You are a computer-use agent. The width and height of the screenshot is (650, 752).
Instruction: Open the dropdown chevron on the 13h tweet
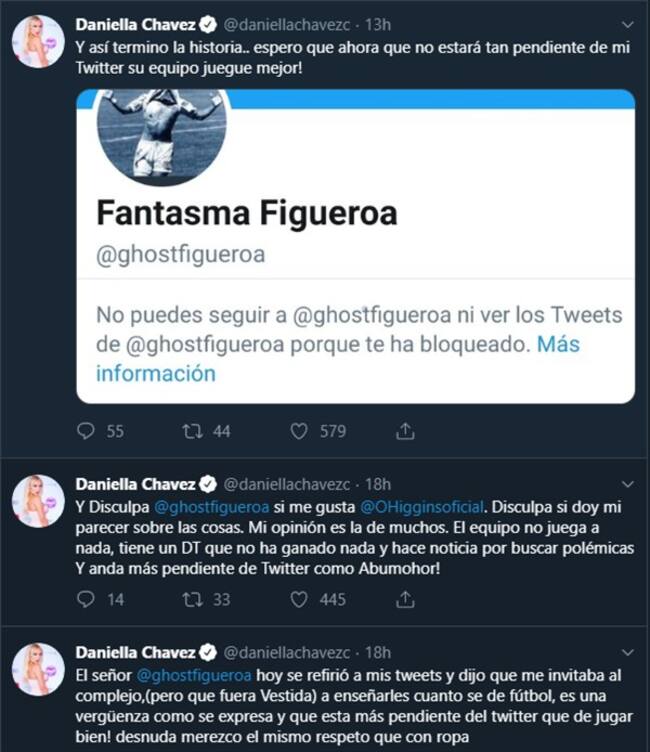627,23
